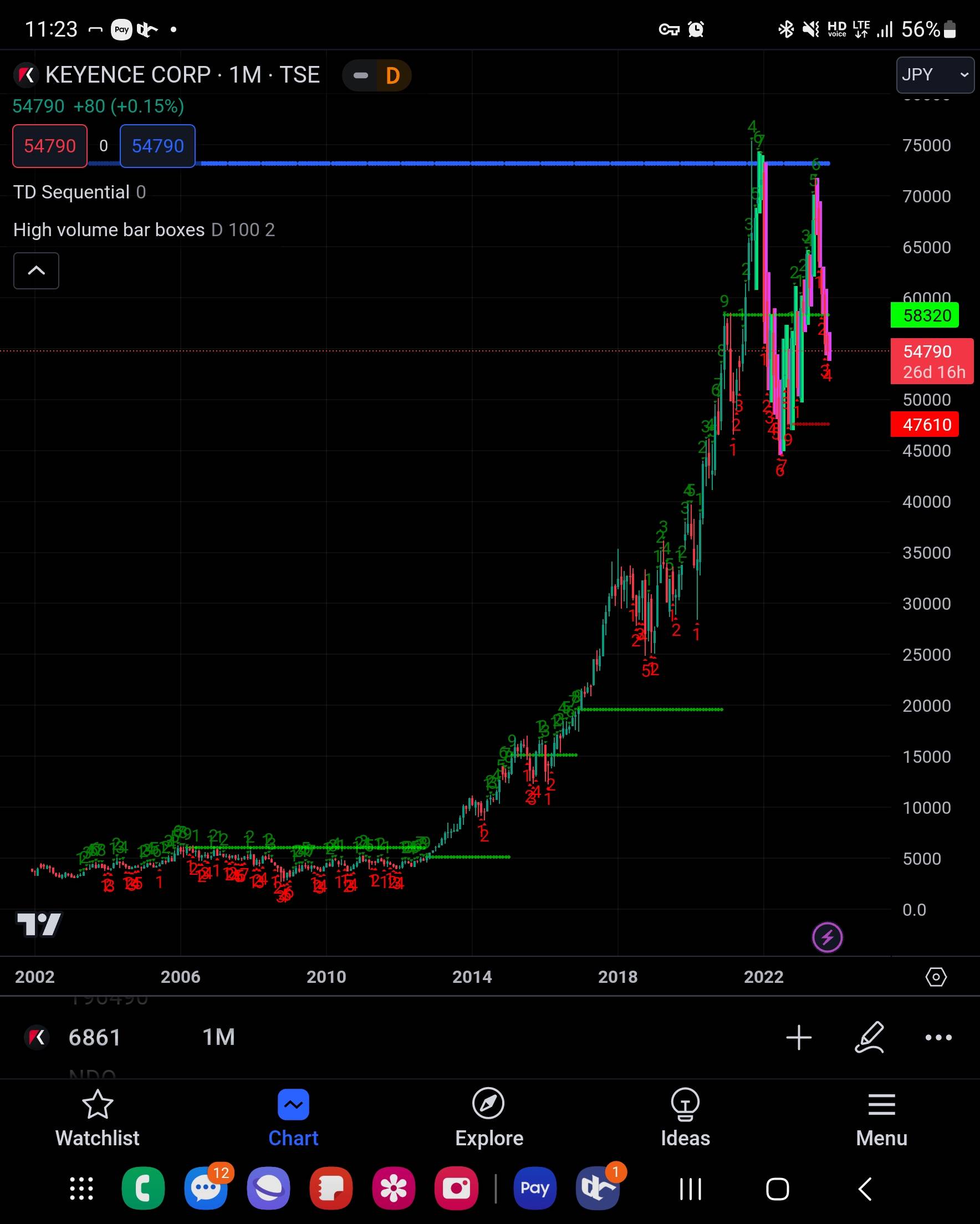Open the three-dot more options menu
Image resolution: width=980 pixels, height=1224 pixels.
pyautogui.click(x=938, y=1037)
